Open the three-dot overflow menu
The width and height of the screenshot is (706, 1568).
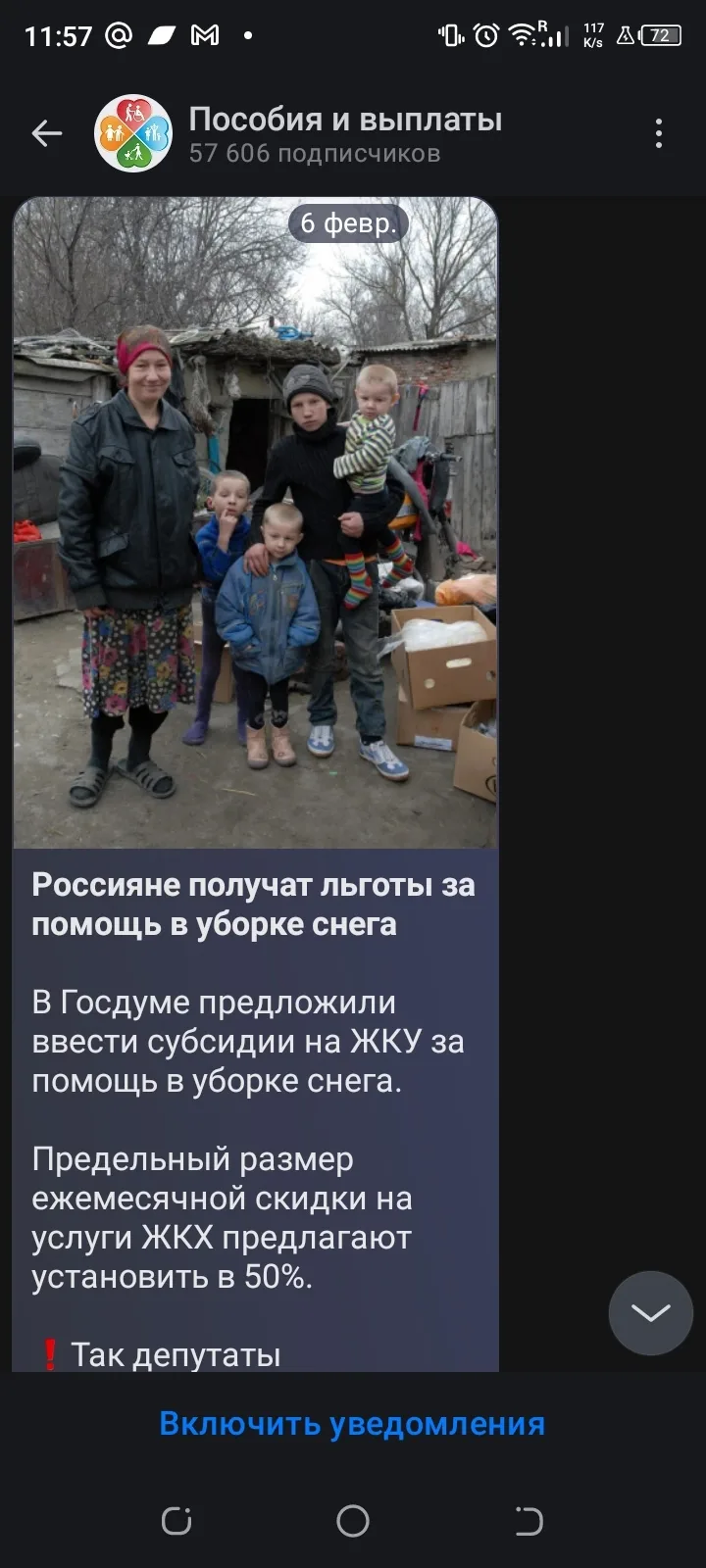click(x=659, y=133)
